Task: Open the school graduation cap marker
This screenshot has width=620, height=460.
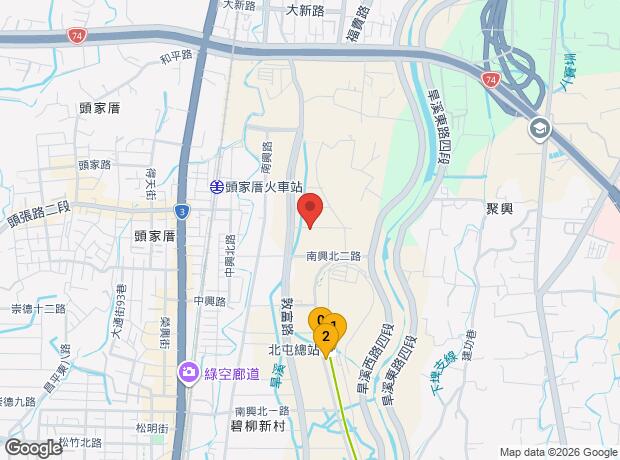Action: (540, 128)
